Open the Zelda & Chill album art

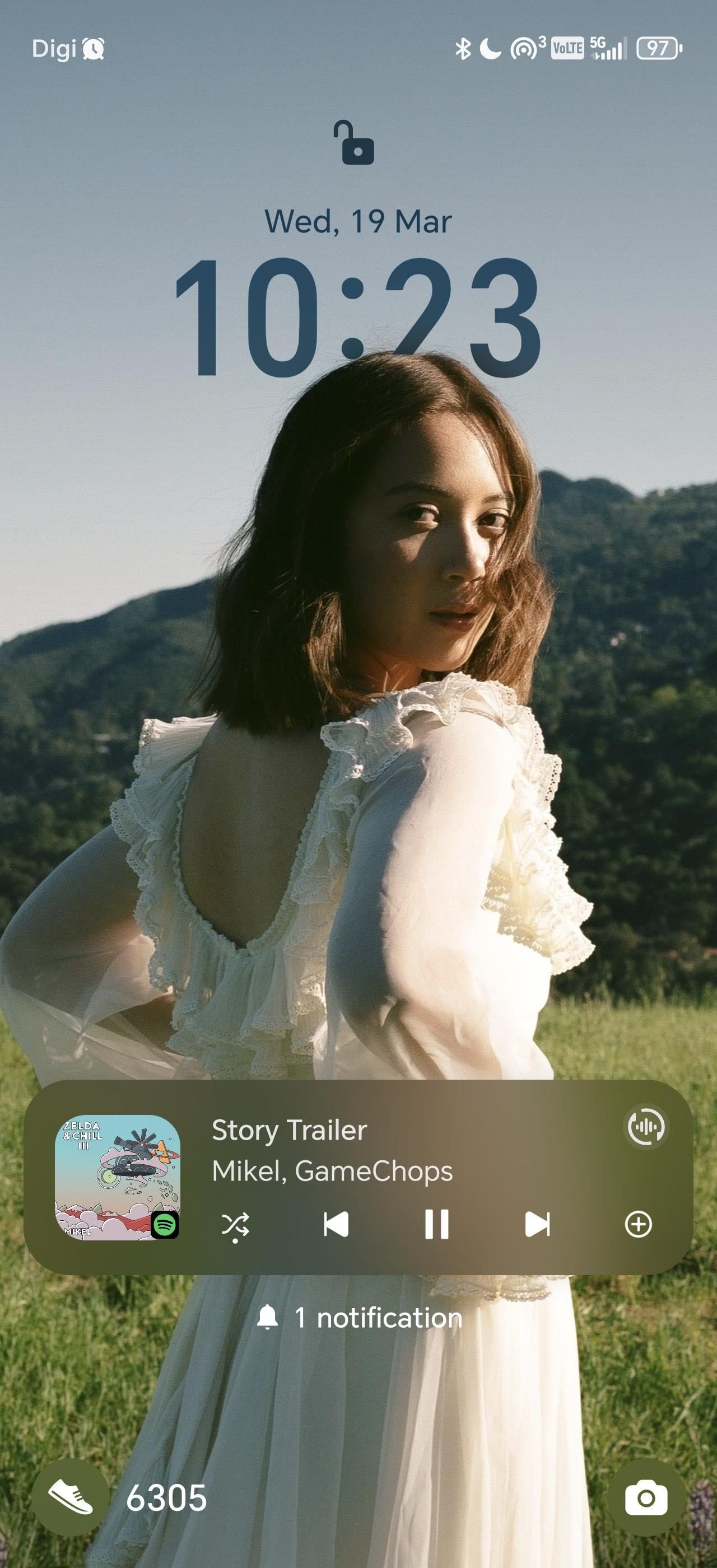(x=118, y=1178)
